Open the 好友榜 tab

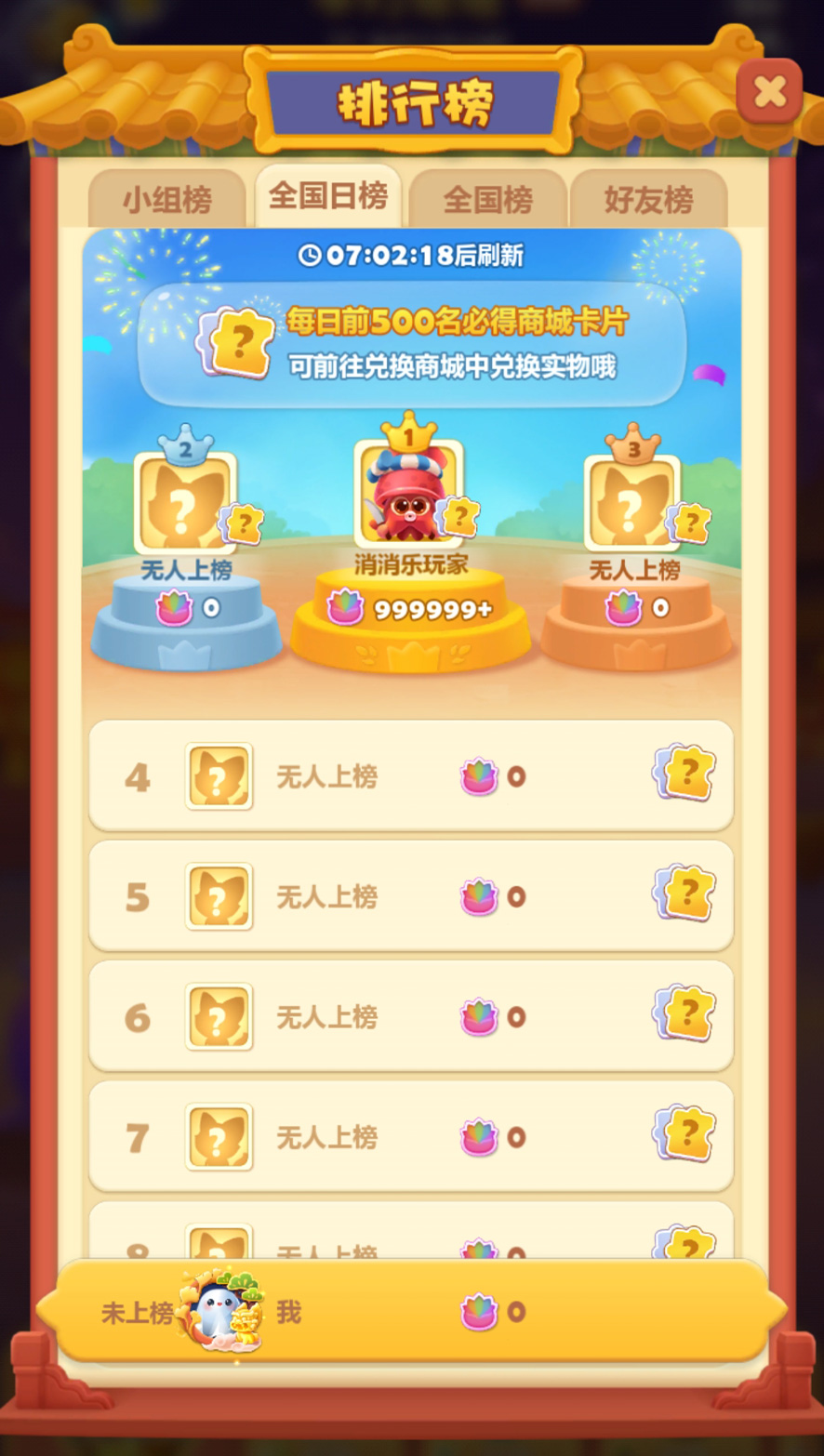(648, 199)
